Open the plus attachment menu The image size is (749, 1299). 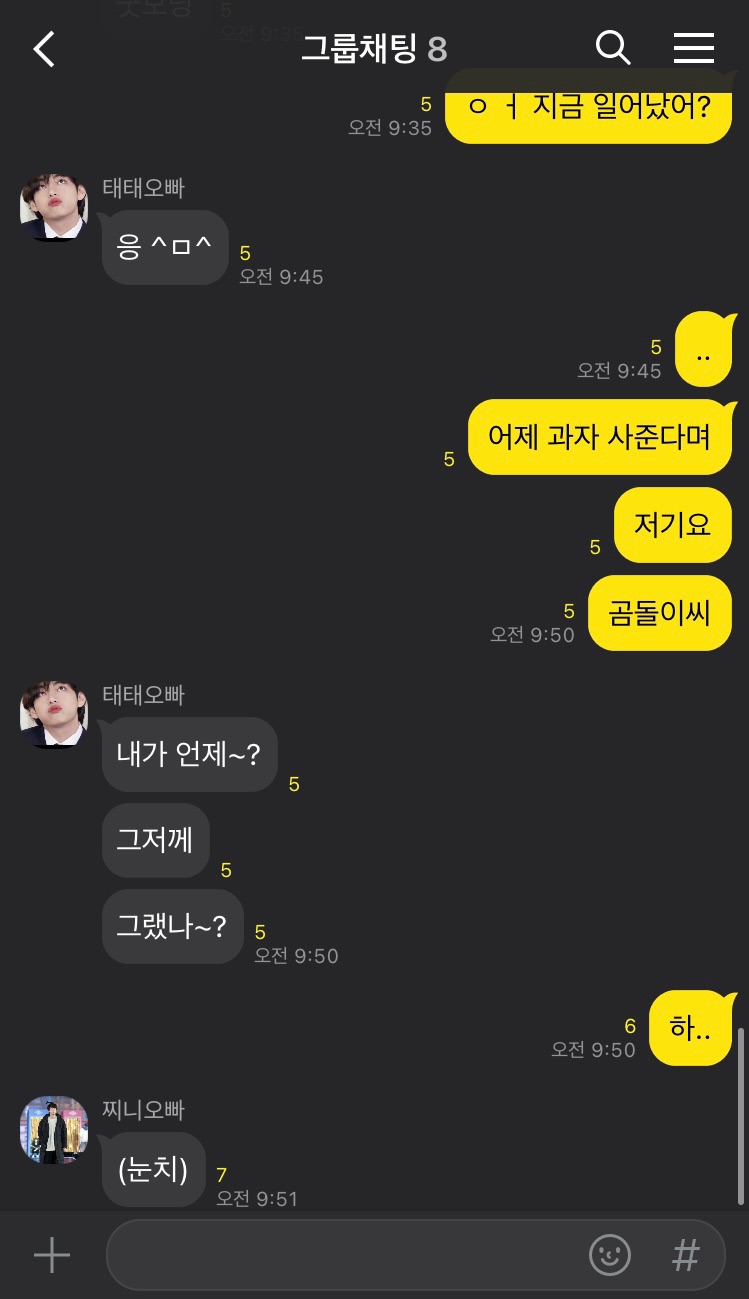pyautogui.click(x=52, y=1255)
